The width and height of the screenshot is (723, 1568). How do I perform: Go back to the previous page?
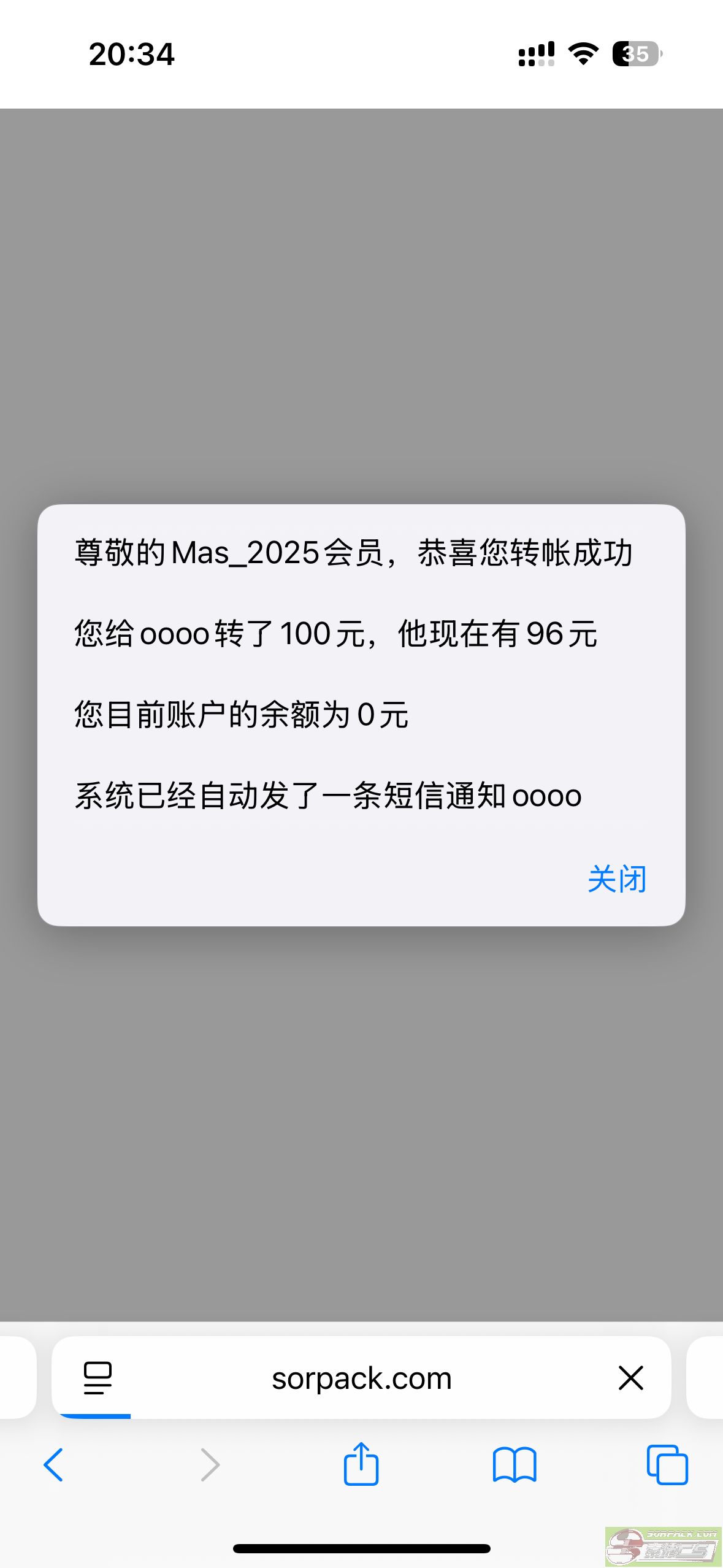[x=53, y=1465]
